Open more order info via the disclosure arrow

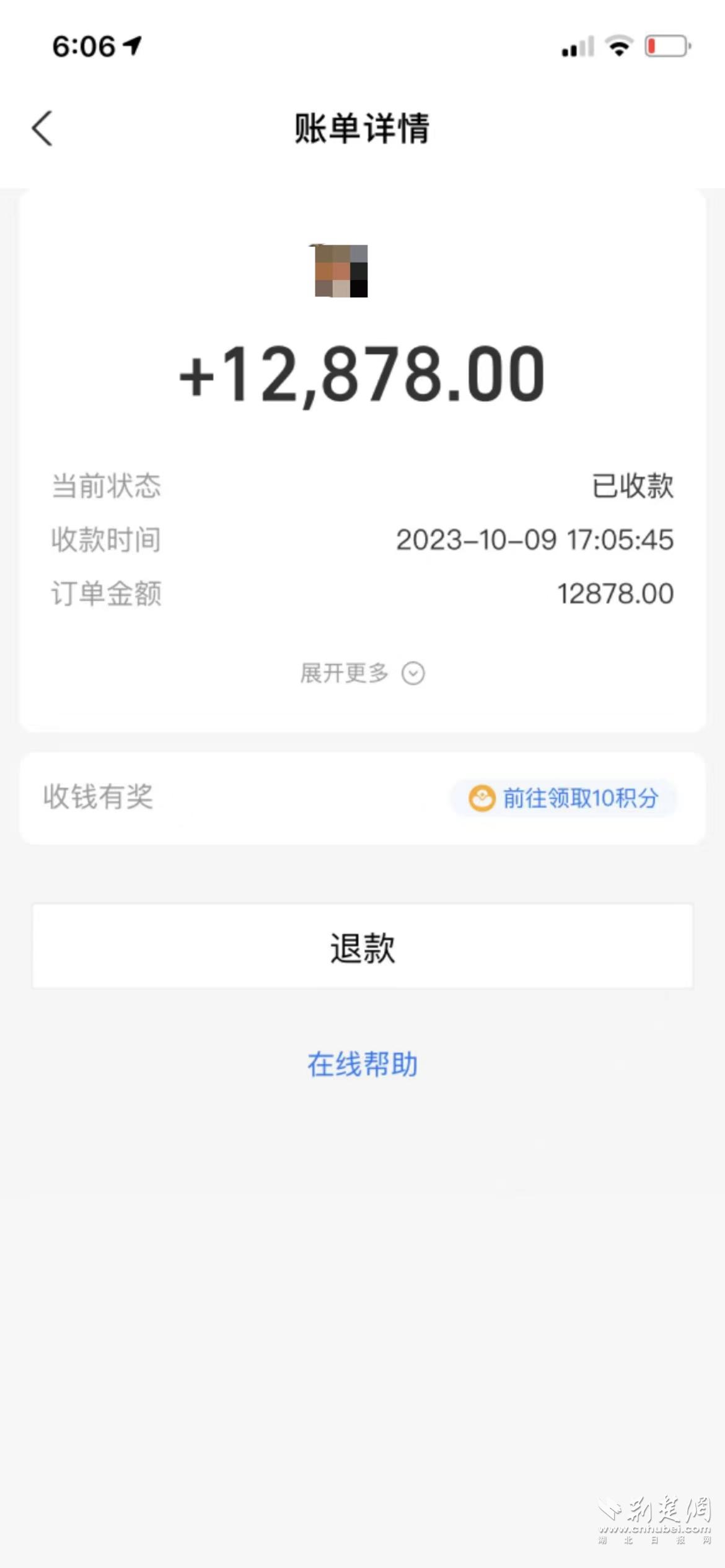(x=413, y=674)
